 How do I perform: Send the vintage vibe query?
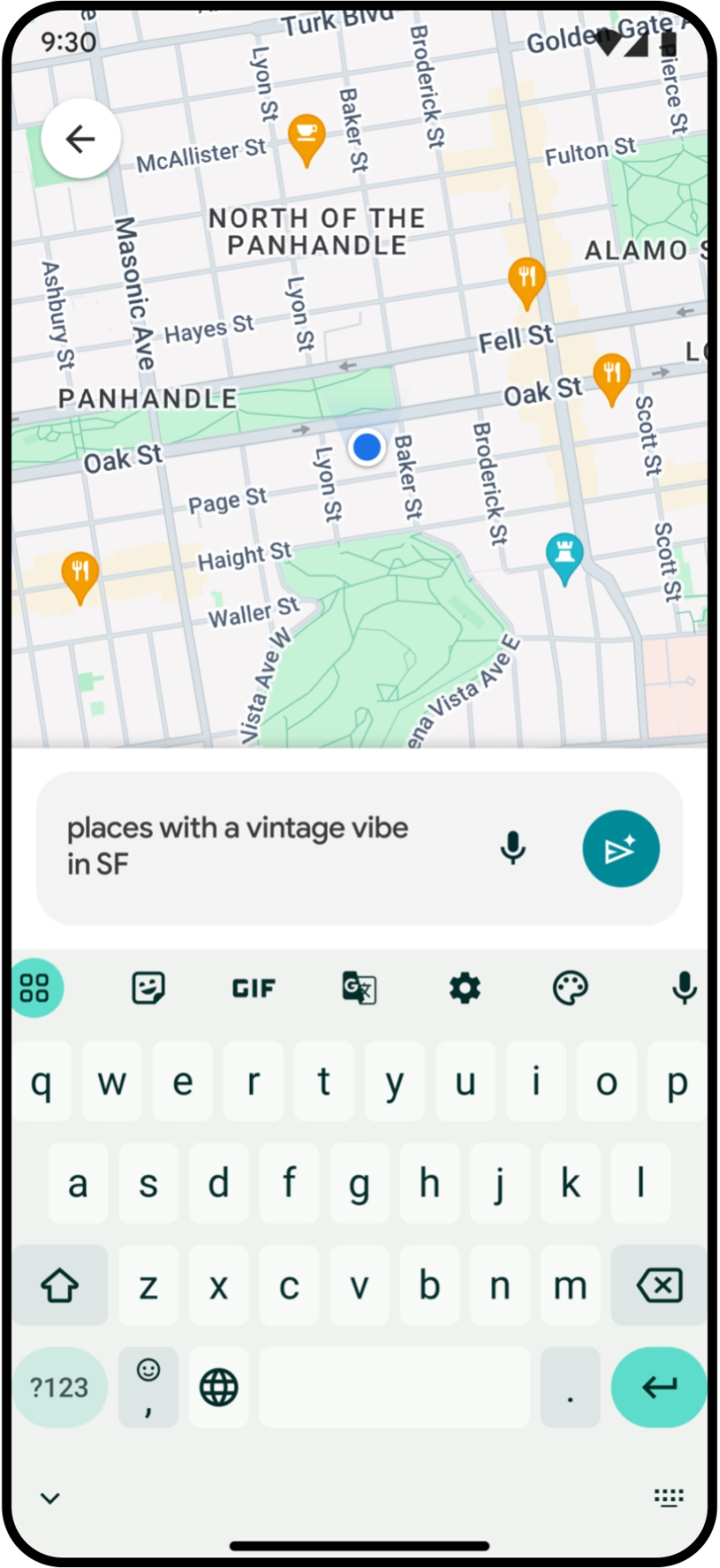pyautogui.click(x=620, y=849)
